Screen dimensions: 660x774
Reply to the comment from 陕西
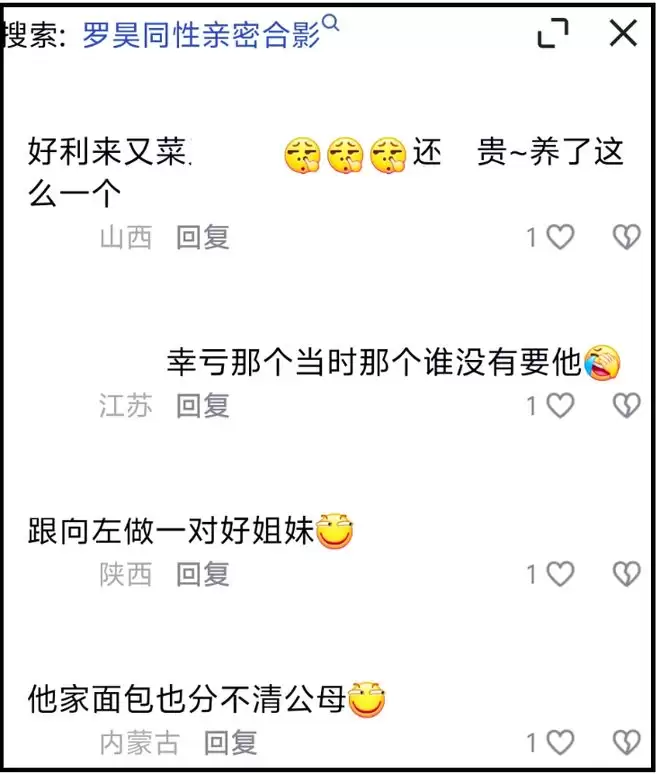[203, 574]
